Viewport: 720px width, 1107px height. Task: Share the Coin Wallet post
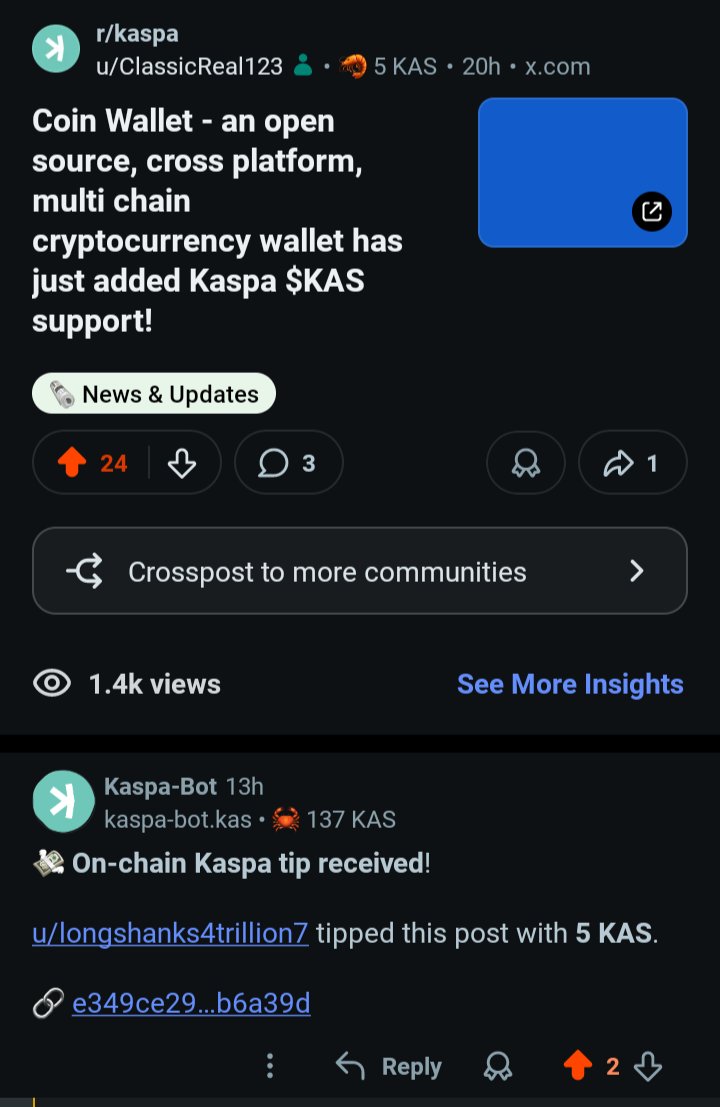coord(632,463)
